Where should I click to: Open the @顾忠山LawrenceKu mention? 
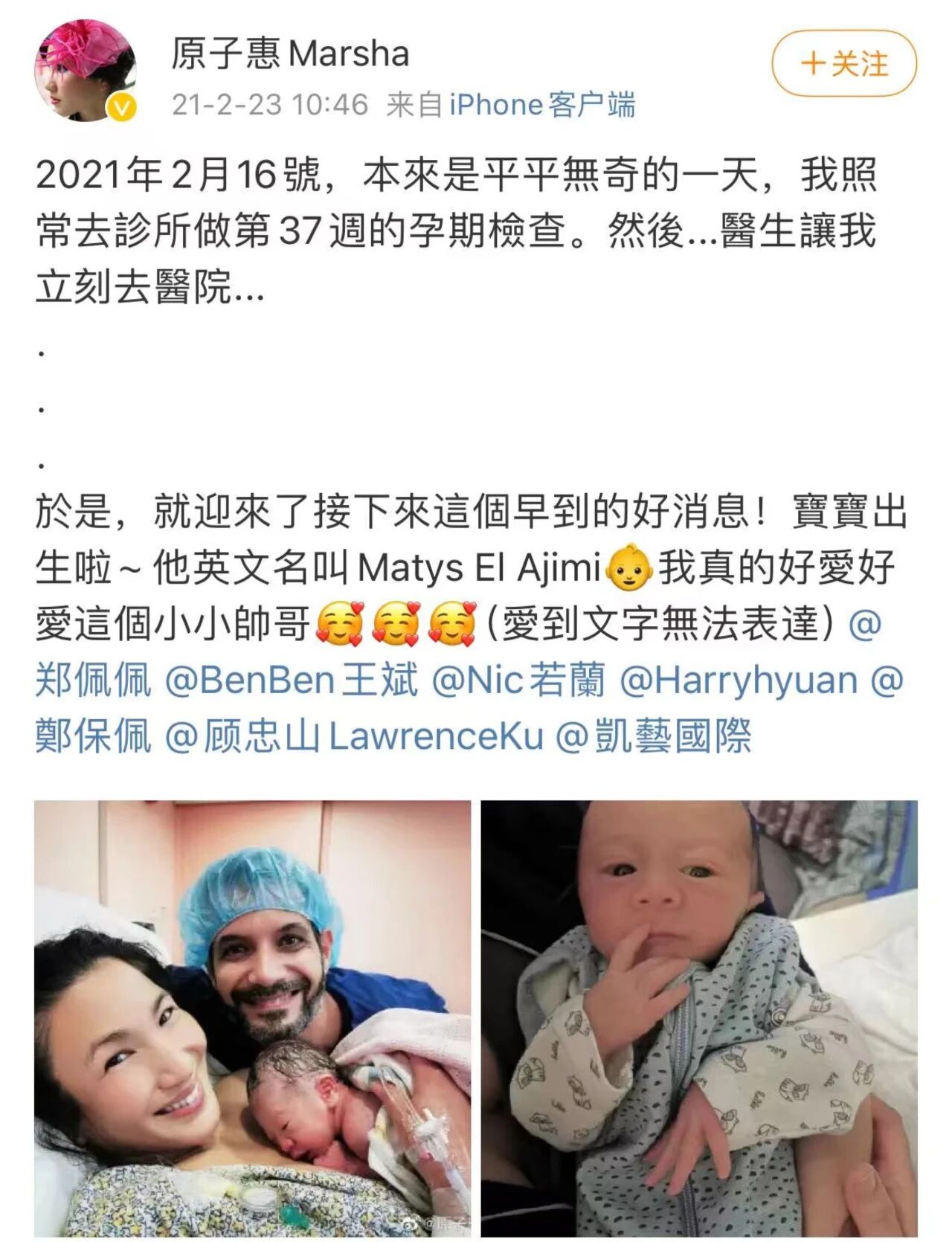pos(354,736)
